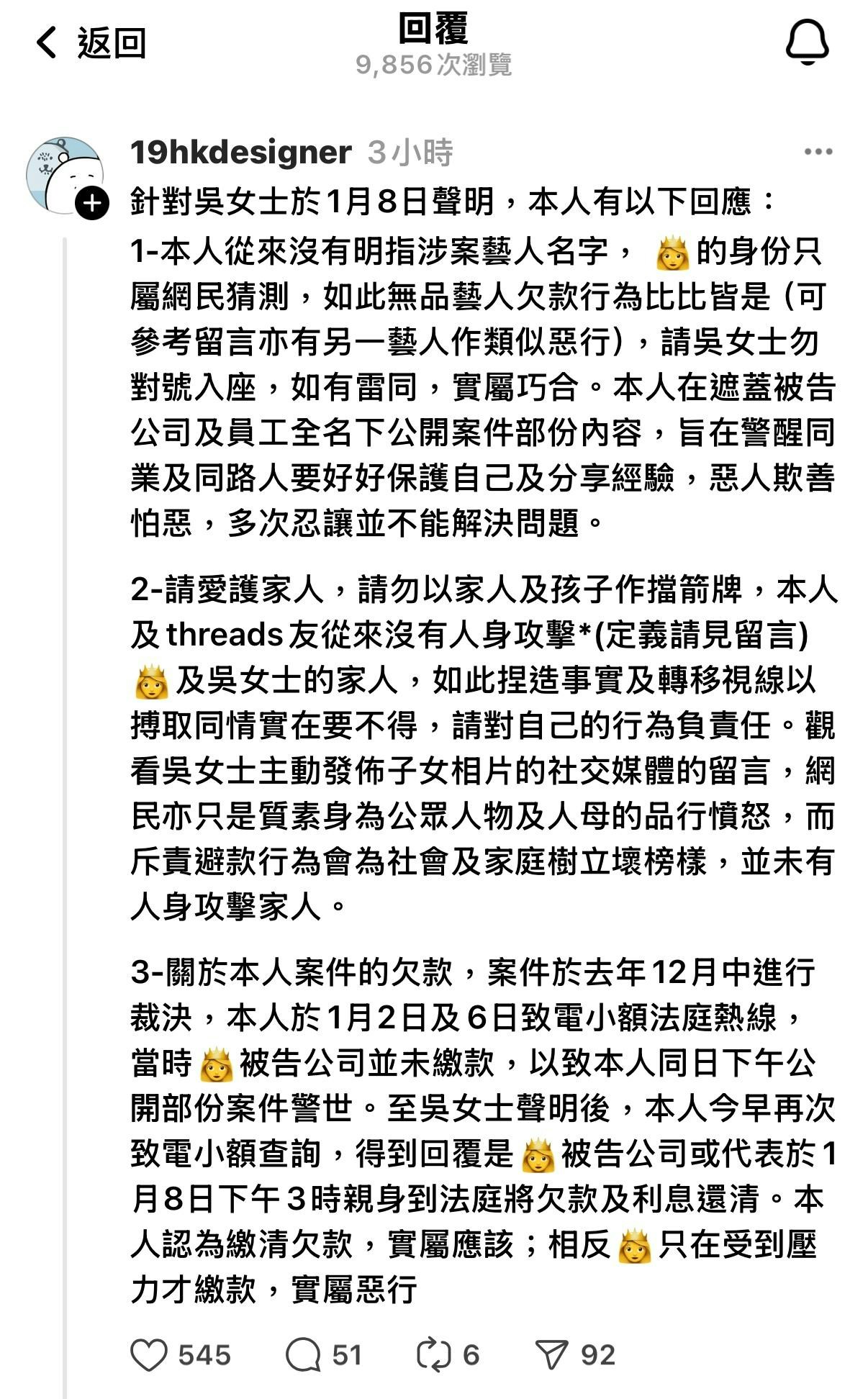Open the reply icon showing 51
Screen dimensions: 868x1399
303,1355
